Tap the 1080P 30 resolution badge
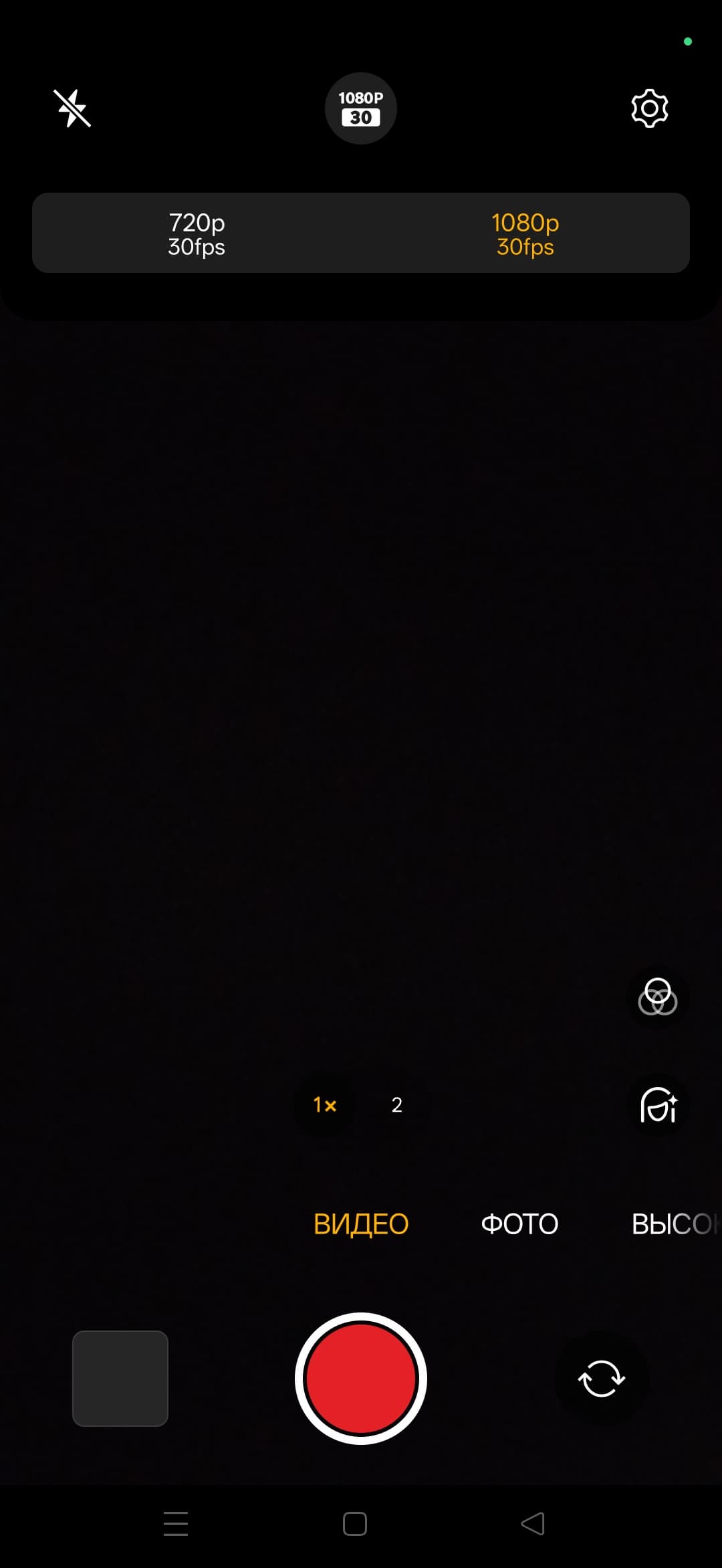722x1568 pixels. point(360,108)
